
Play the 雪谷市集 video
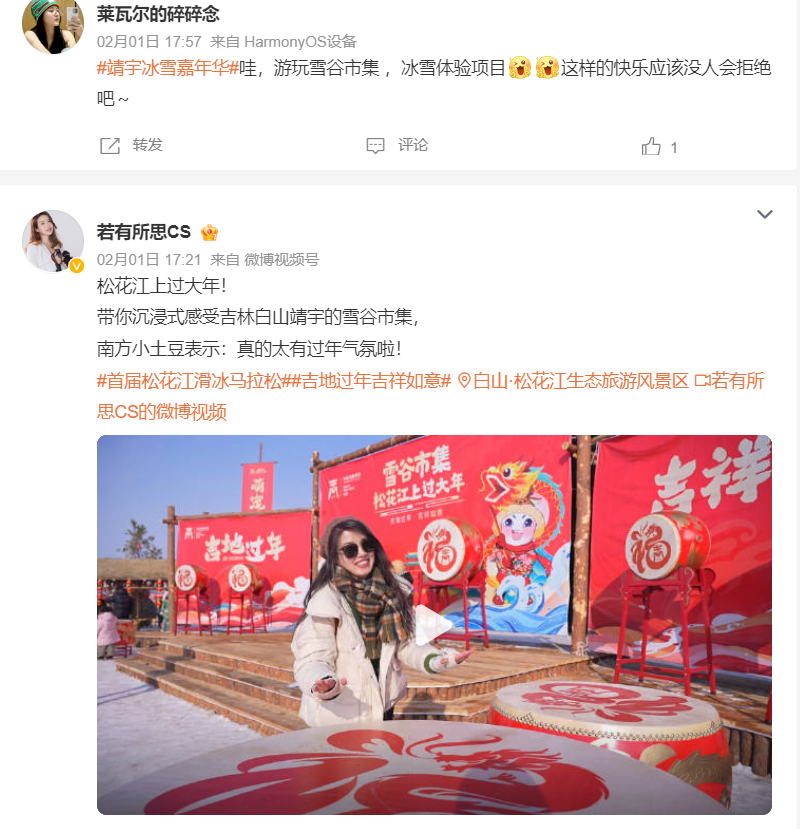[x=434, y=624]
